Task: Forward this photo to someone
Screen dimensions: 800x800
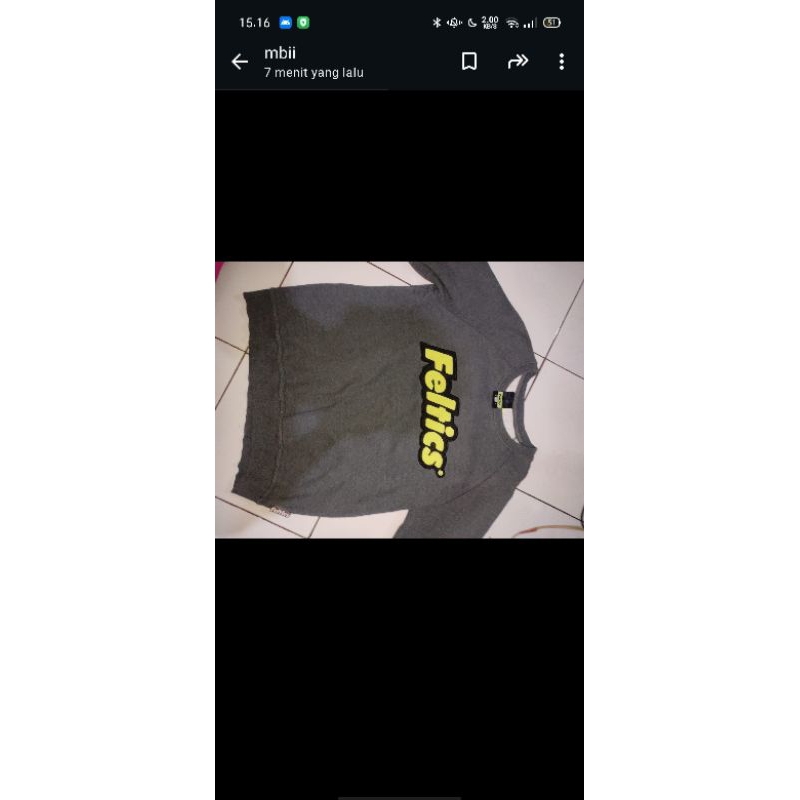Action: (517, 62)
